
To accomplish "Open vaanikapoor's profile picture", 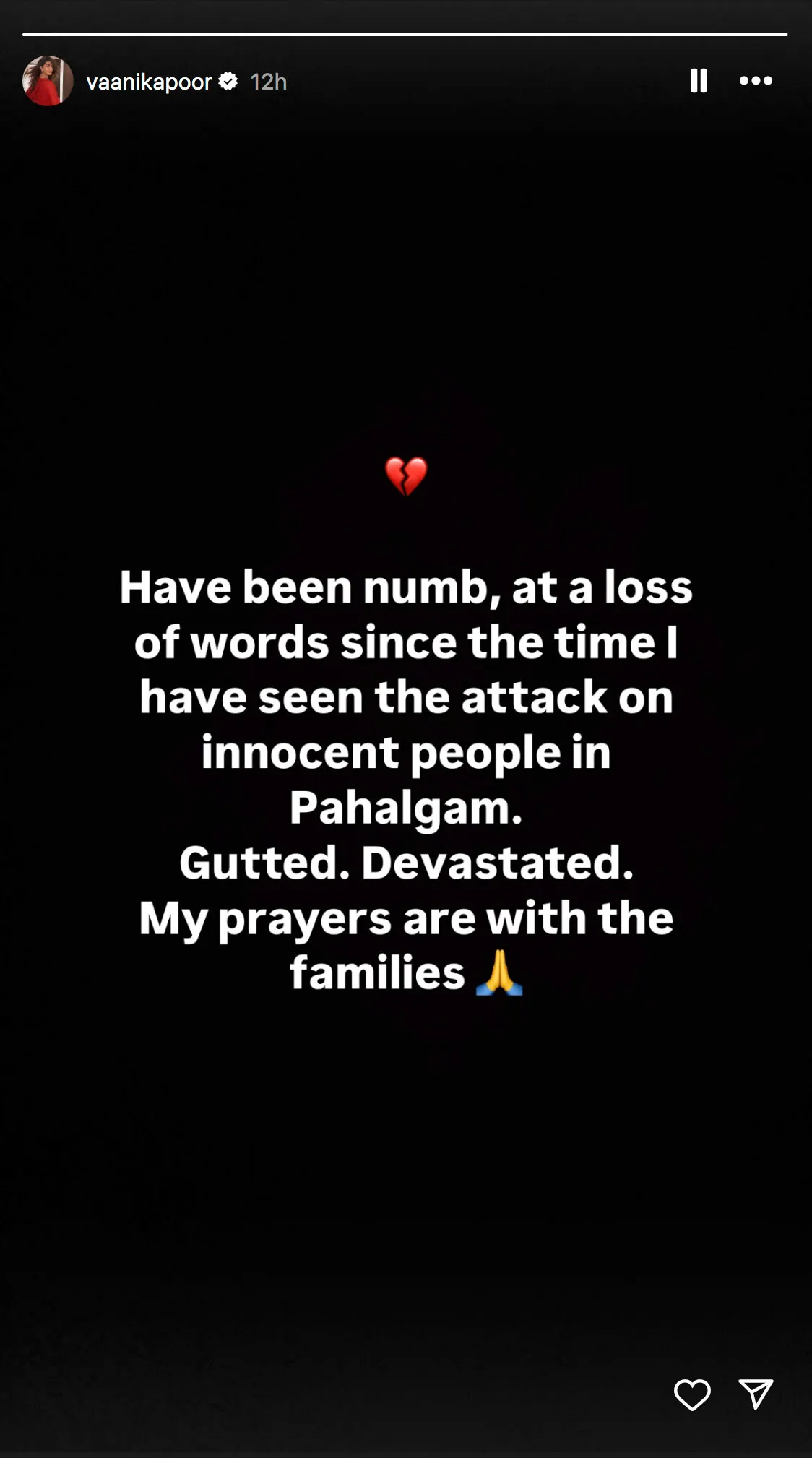I will coord(48,82).
